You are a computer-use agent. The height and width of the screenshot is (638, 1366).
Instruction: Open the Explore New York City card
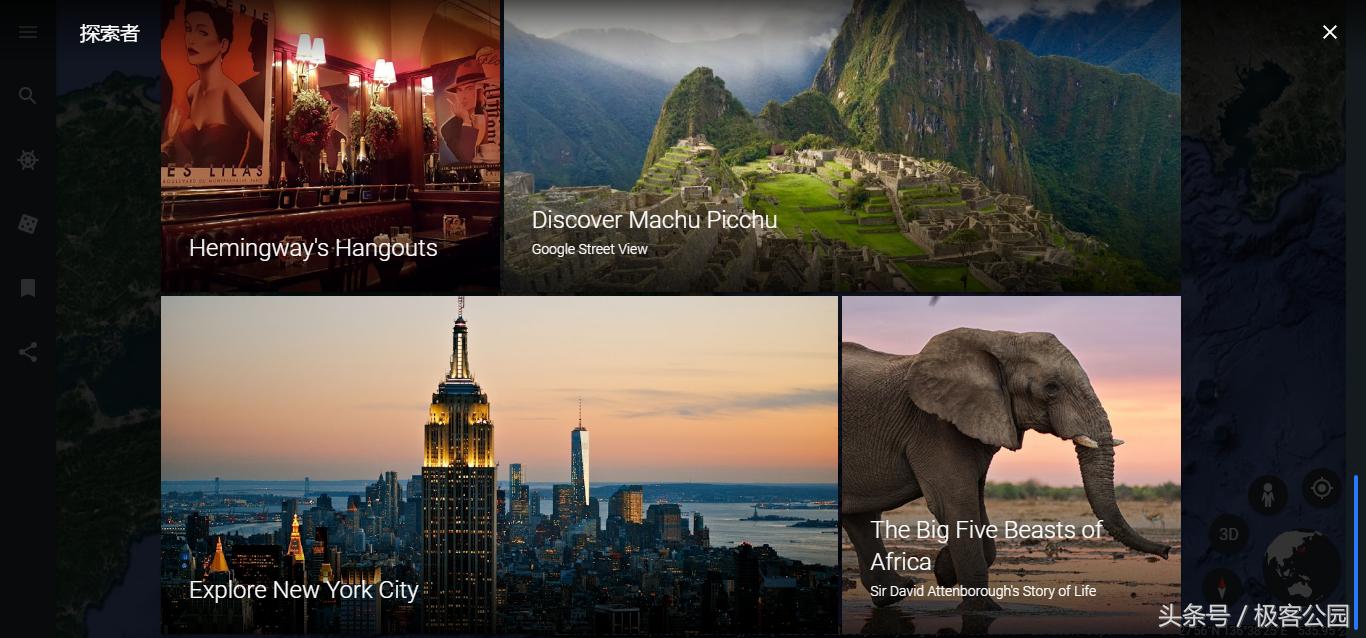click(499, 464)
